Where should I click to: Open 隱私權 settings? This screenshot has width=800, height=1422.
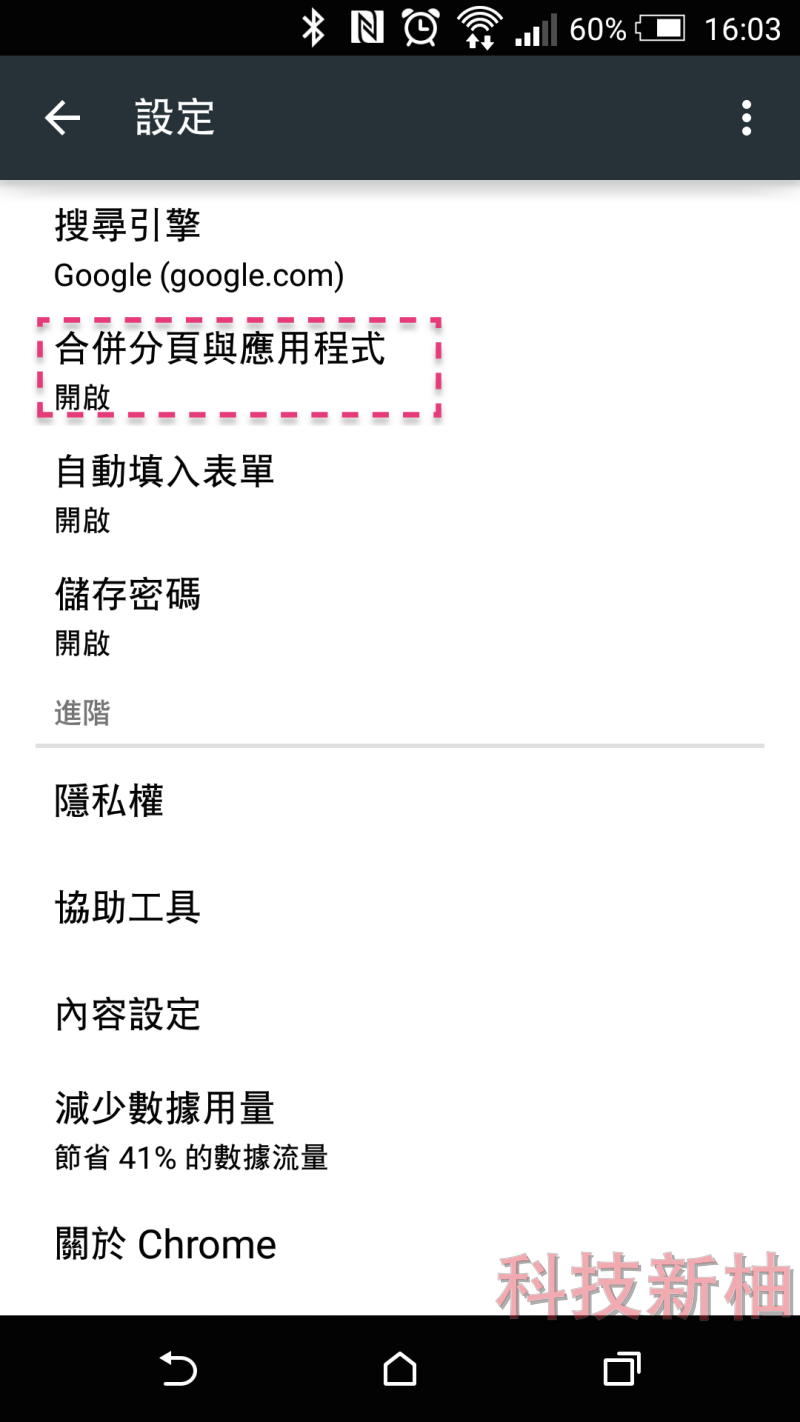tap(400, 800)
